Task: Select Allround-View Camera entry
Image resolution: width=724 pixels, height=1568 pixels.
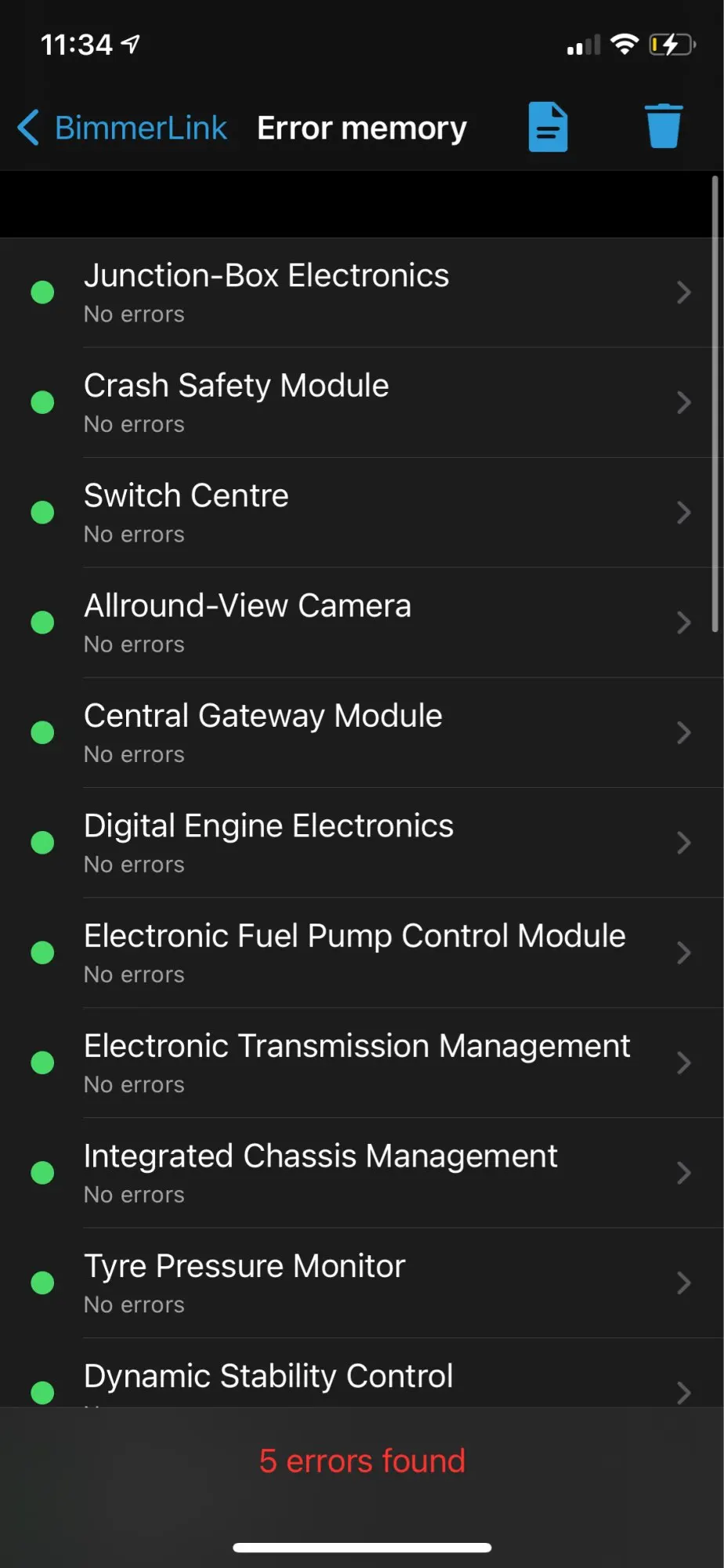Action: click(360, 622)
